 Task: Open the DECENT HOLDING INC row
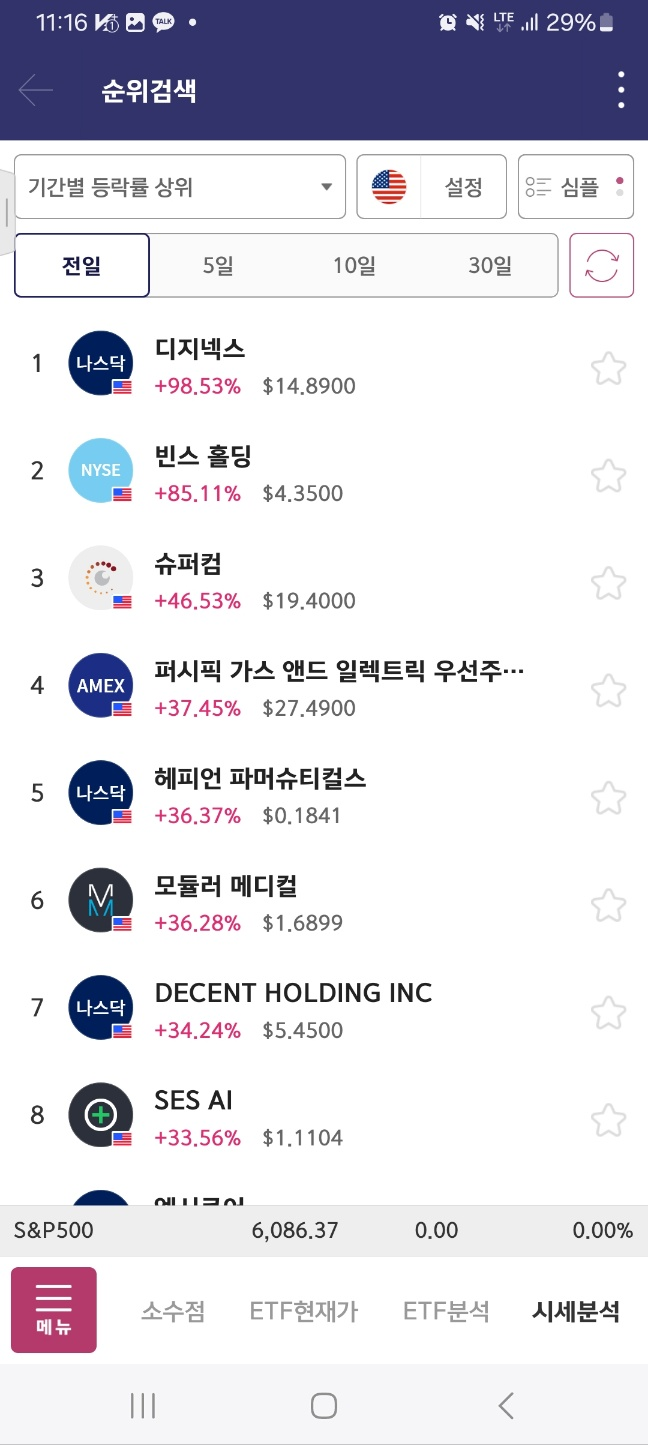[300, 1009]
